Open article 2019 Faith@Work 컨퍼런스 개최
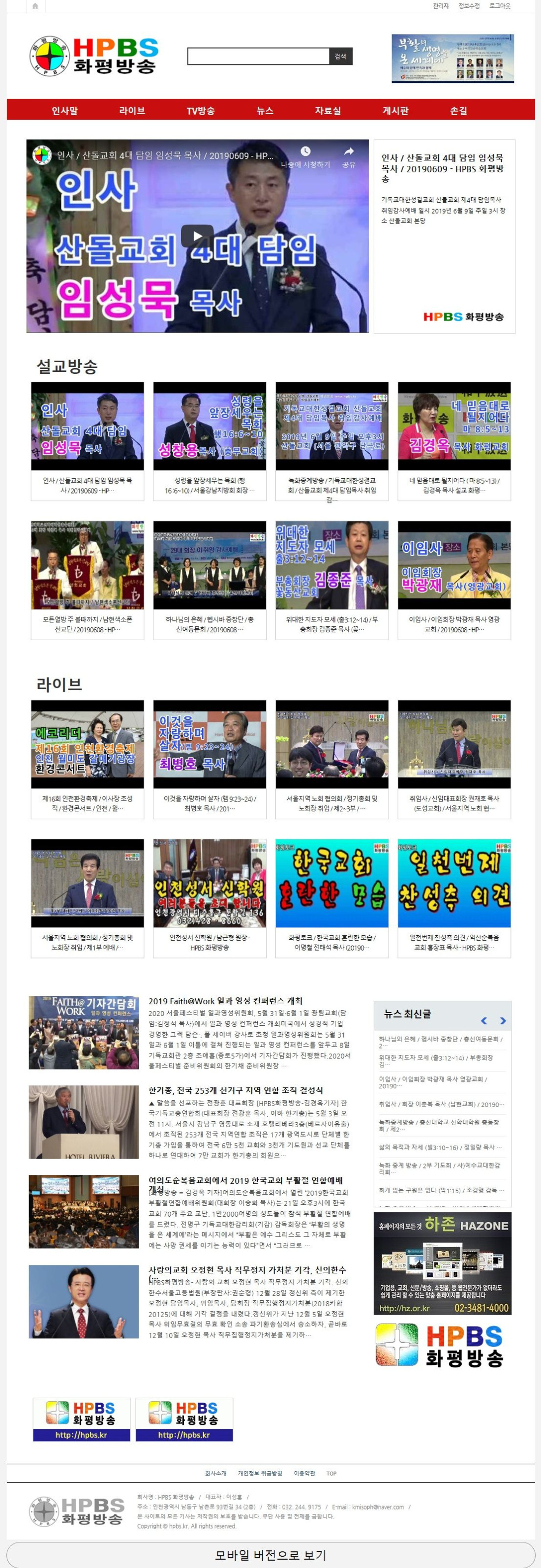The image size is (541, 1568). (x=225, y=1000)
